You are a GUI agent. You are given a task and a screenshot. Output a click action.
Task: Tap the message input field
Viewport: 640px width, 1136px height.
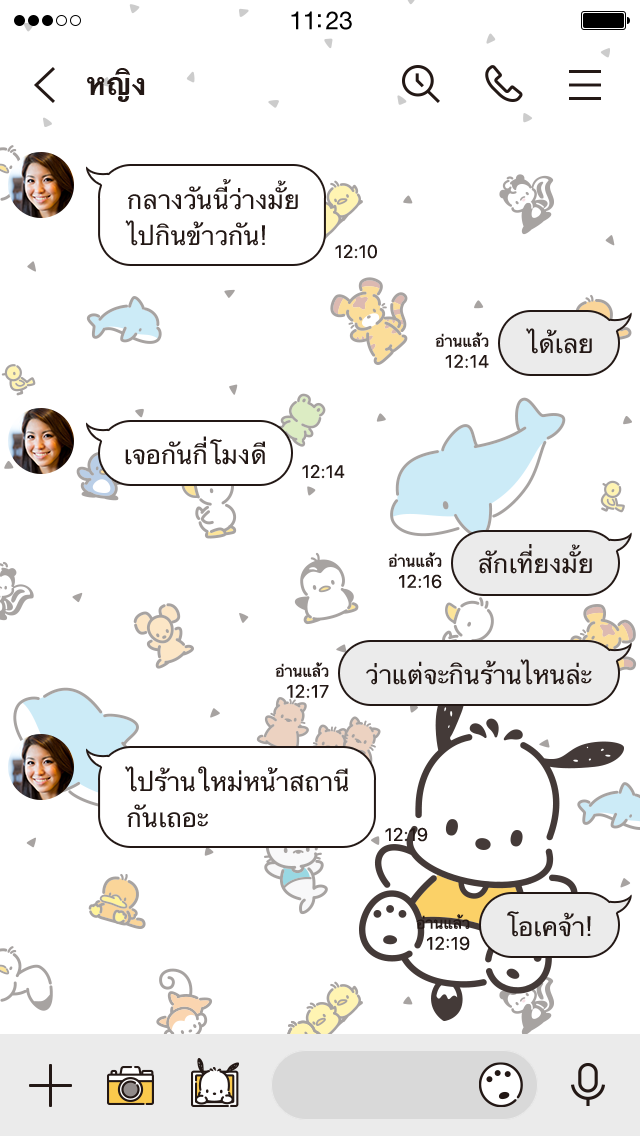click(x=375, y=1085)
